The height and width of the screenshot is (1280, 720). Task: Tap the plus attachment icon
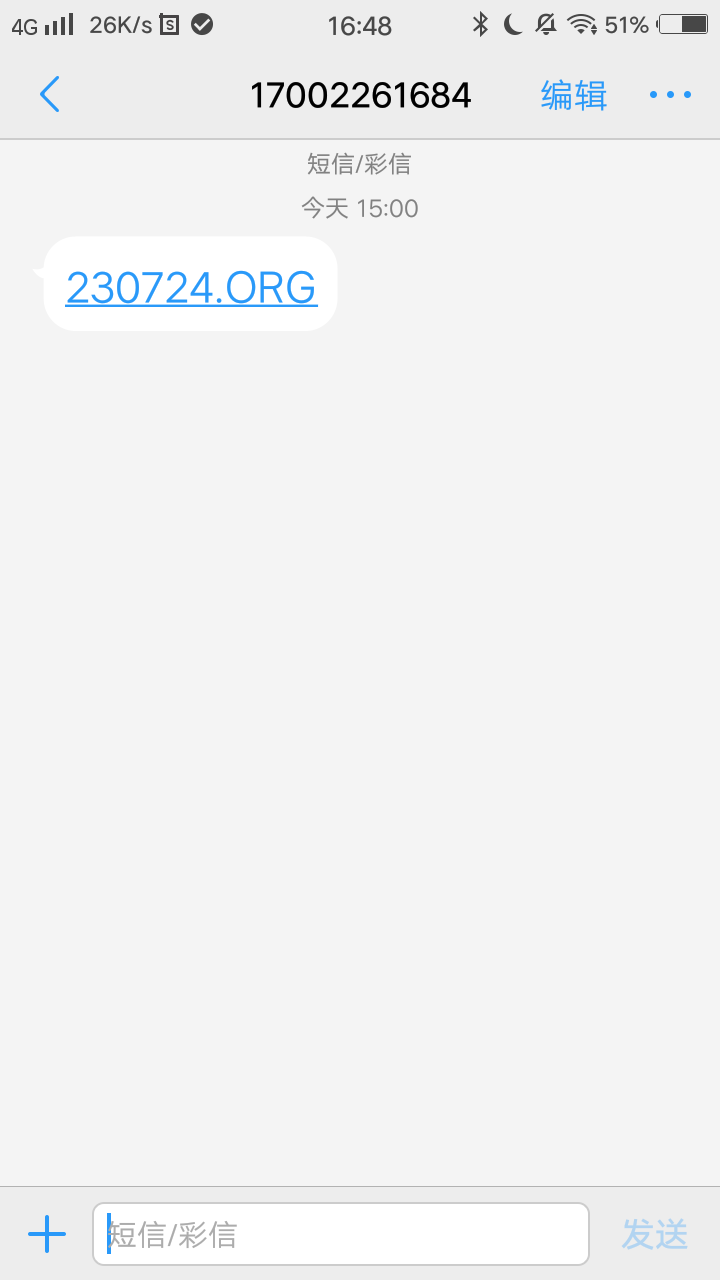pyautogui.click(x=47, y=1235)
